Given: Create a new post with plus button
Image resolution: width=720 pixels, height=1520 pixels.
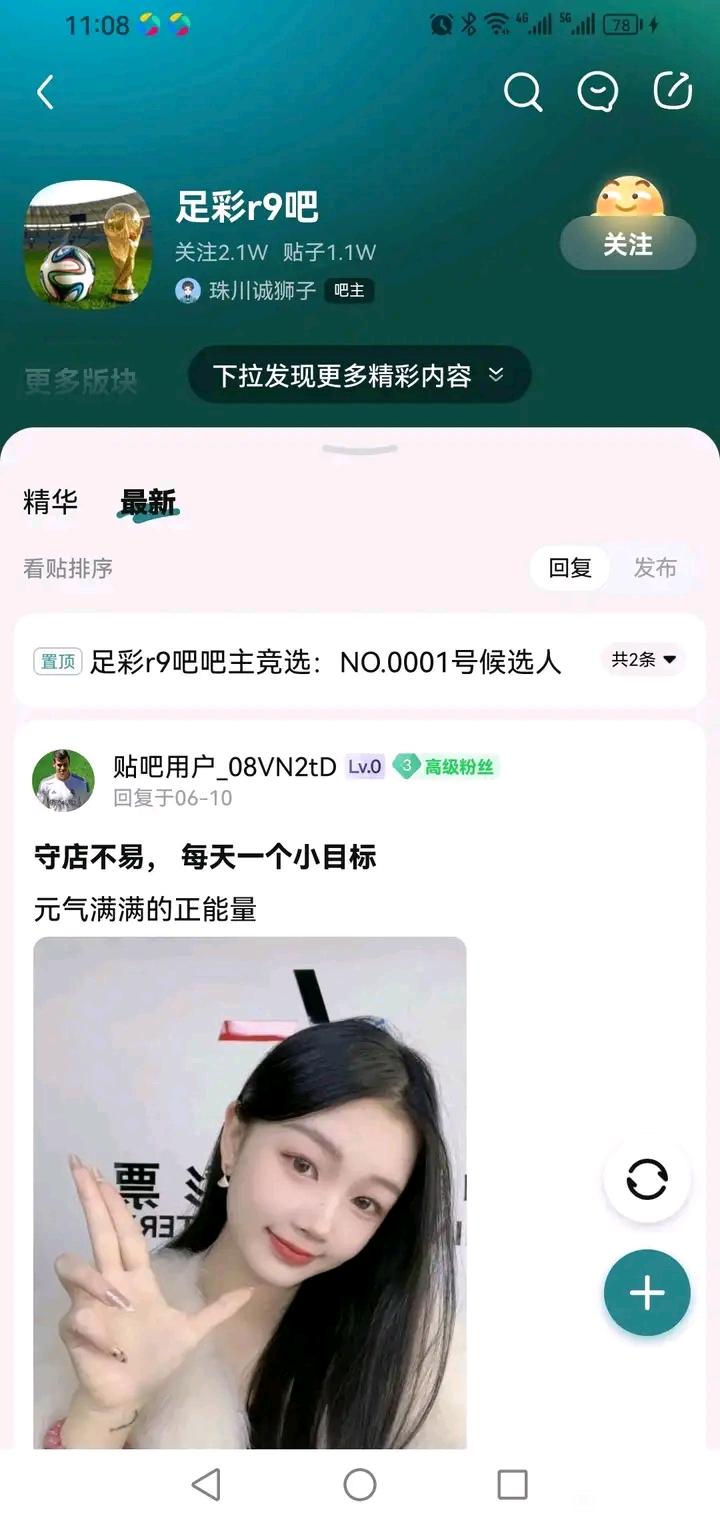Looking at the screenshot, I should [x=647, y=1293].
